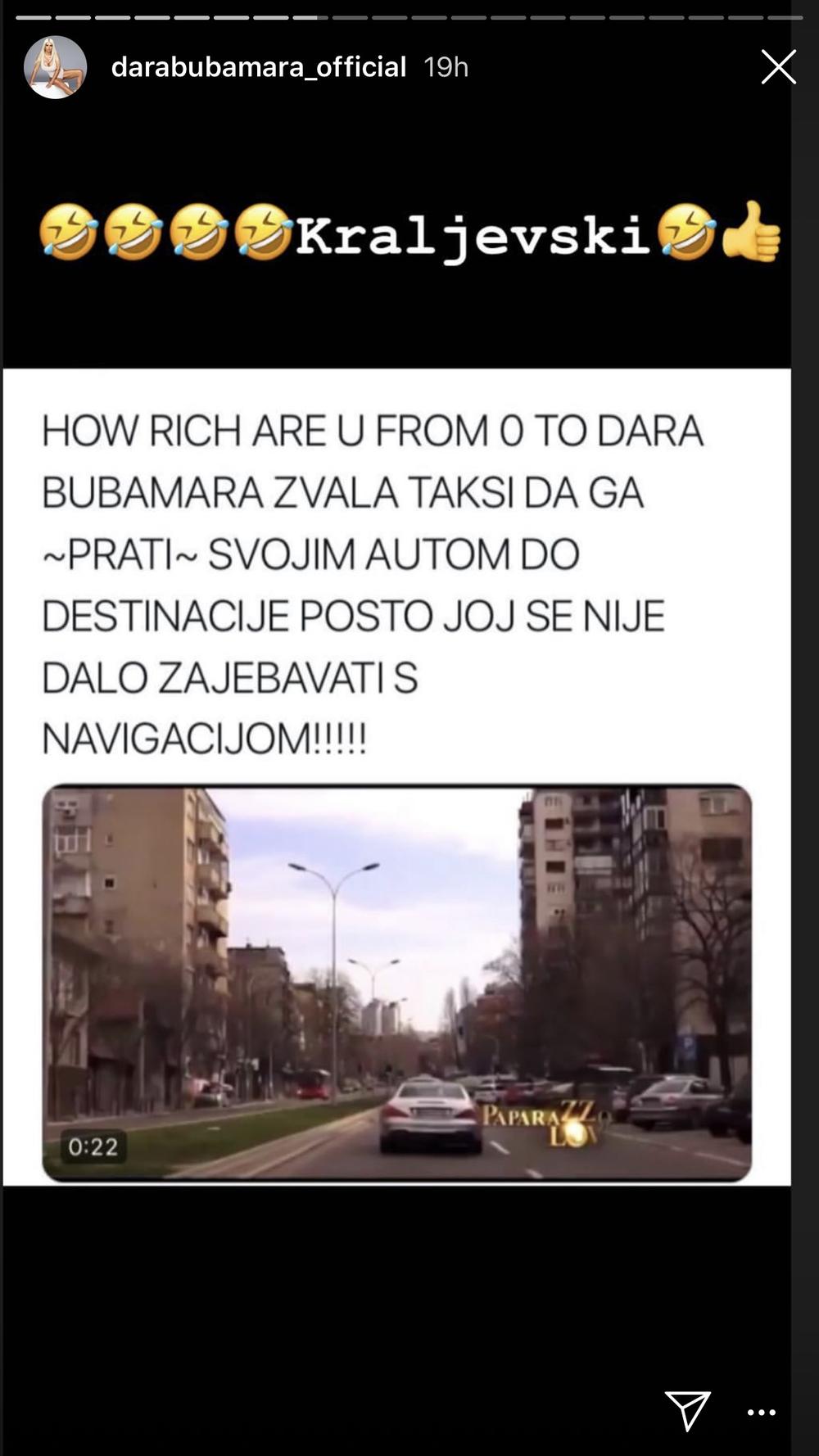This screenshot has height=1456, width=819.
Task: Open the three-dot more options menu
Action: 762,1412
